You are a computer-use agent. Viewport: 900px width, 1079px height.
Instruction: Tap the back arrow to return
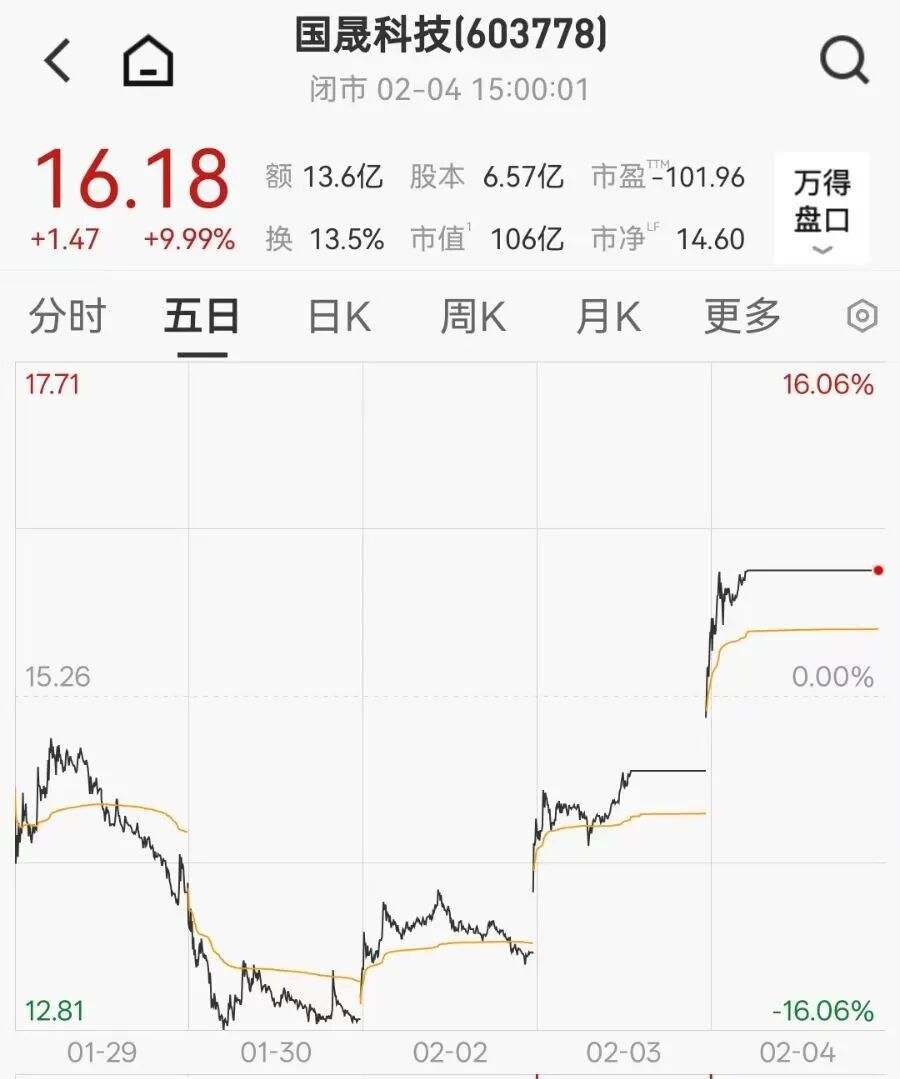click(57, 62)
